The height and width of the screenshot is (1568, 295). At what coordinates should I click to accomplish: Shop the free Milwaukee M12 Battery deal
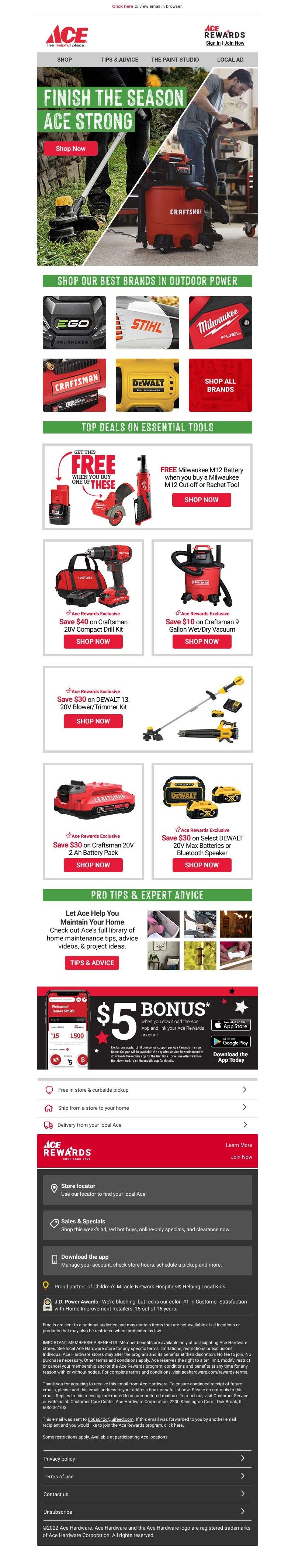(x=201, y=500)
